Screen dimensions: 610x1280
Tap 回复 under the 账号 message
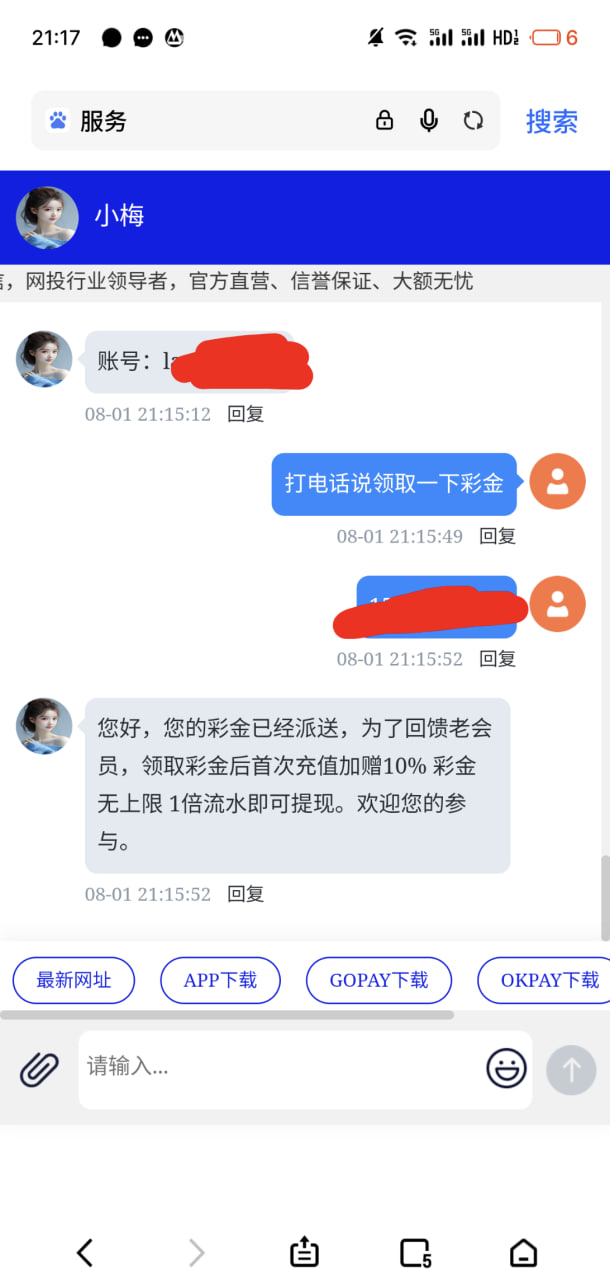coord(245,414)
